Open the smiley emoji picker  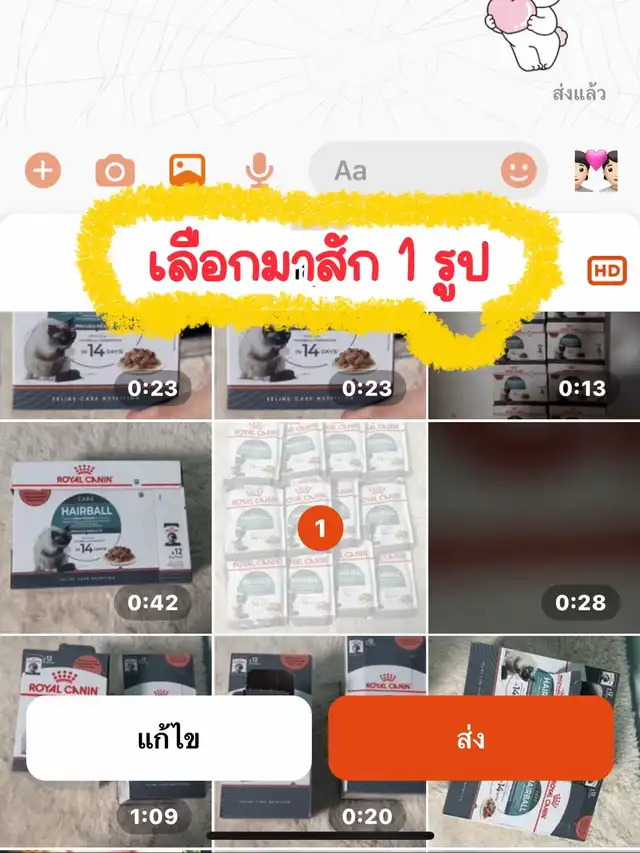click(519, 171)
